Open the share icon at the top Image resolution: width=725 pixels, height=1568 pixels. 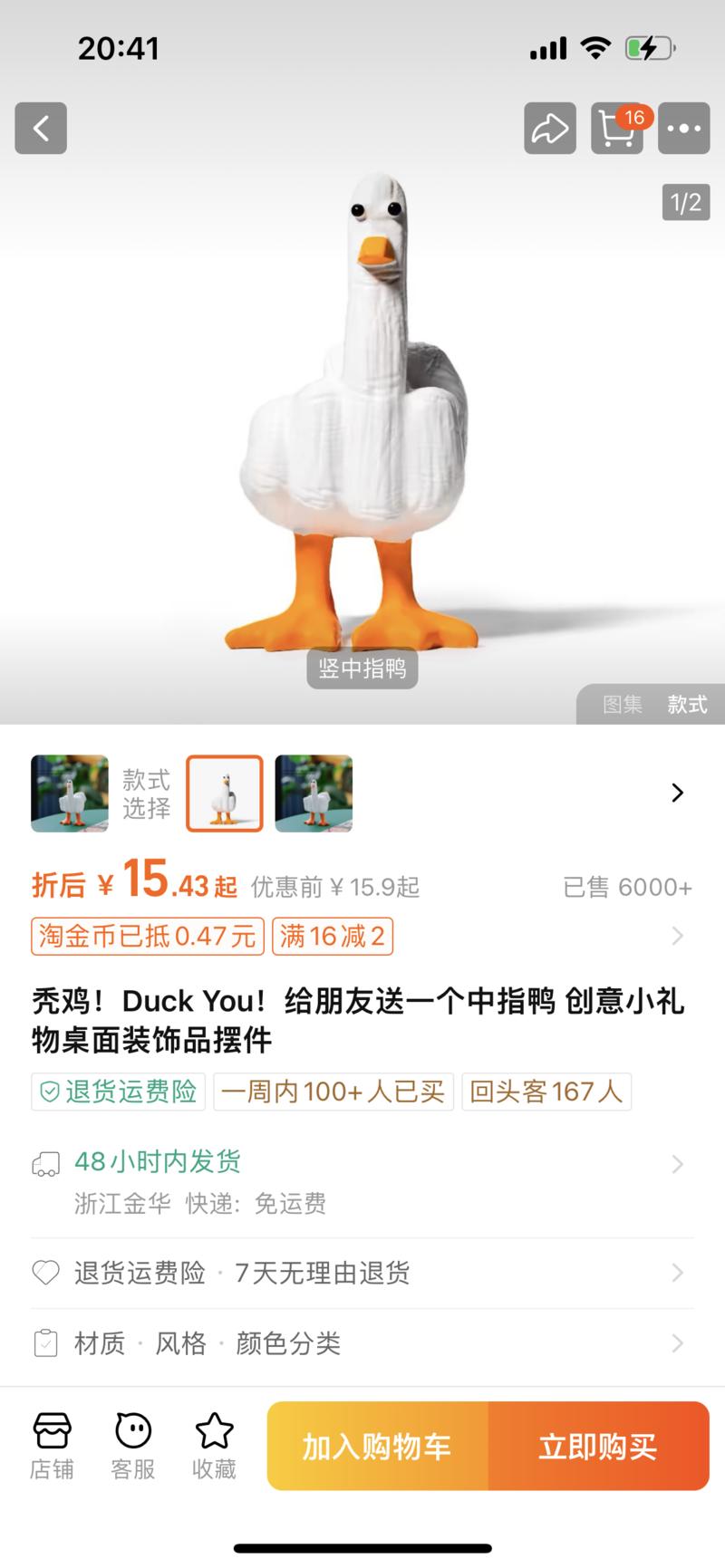click(549, 128)
